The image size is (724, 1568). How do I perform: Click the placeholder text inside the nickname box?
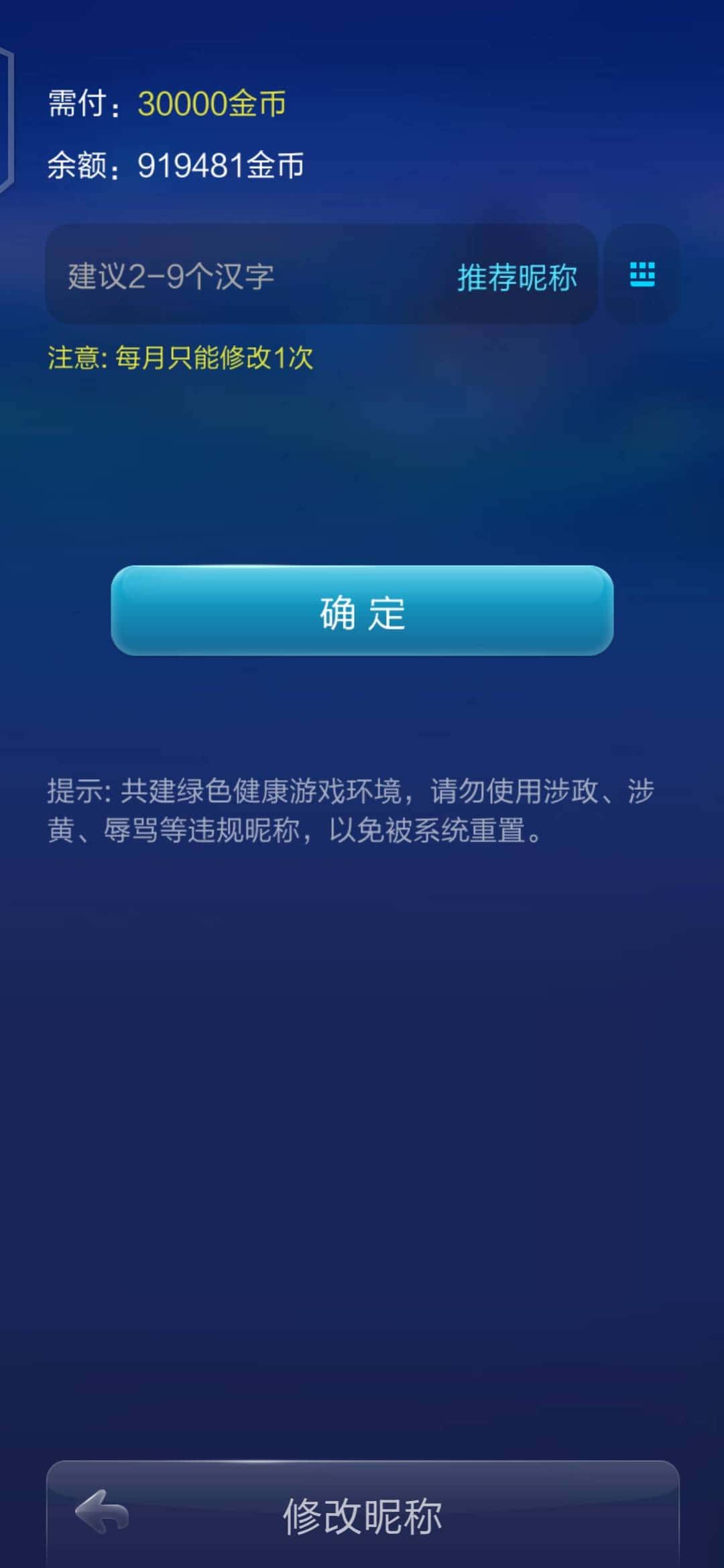[168, 277]
